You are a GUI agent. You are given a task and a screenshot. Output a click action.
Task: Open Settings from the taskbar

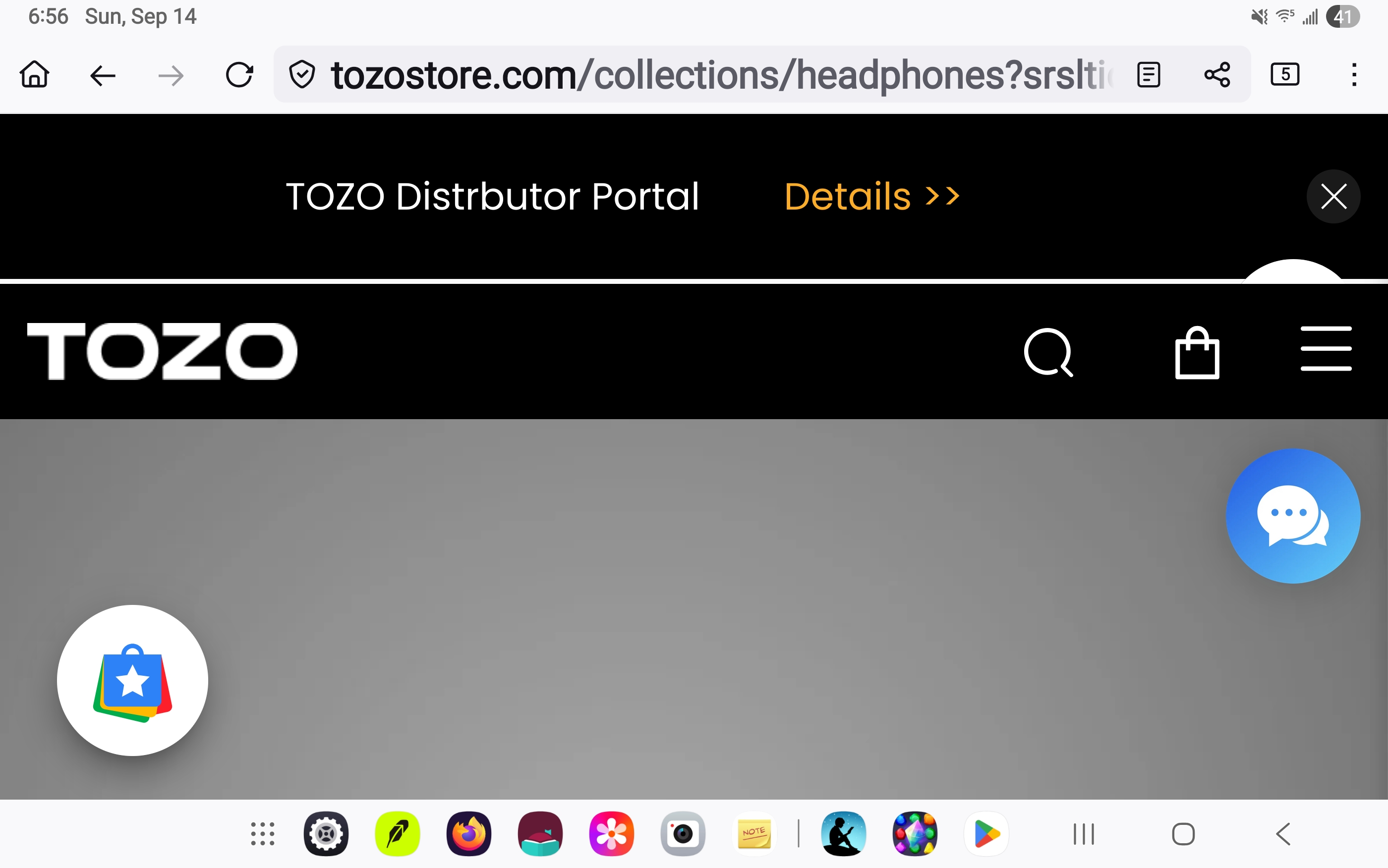click(x=326, y=833)
